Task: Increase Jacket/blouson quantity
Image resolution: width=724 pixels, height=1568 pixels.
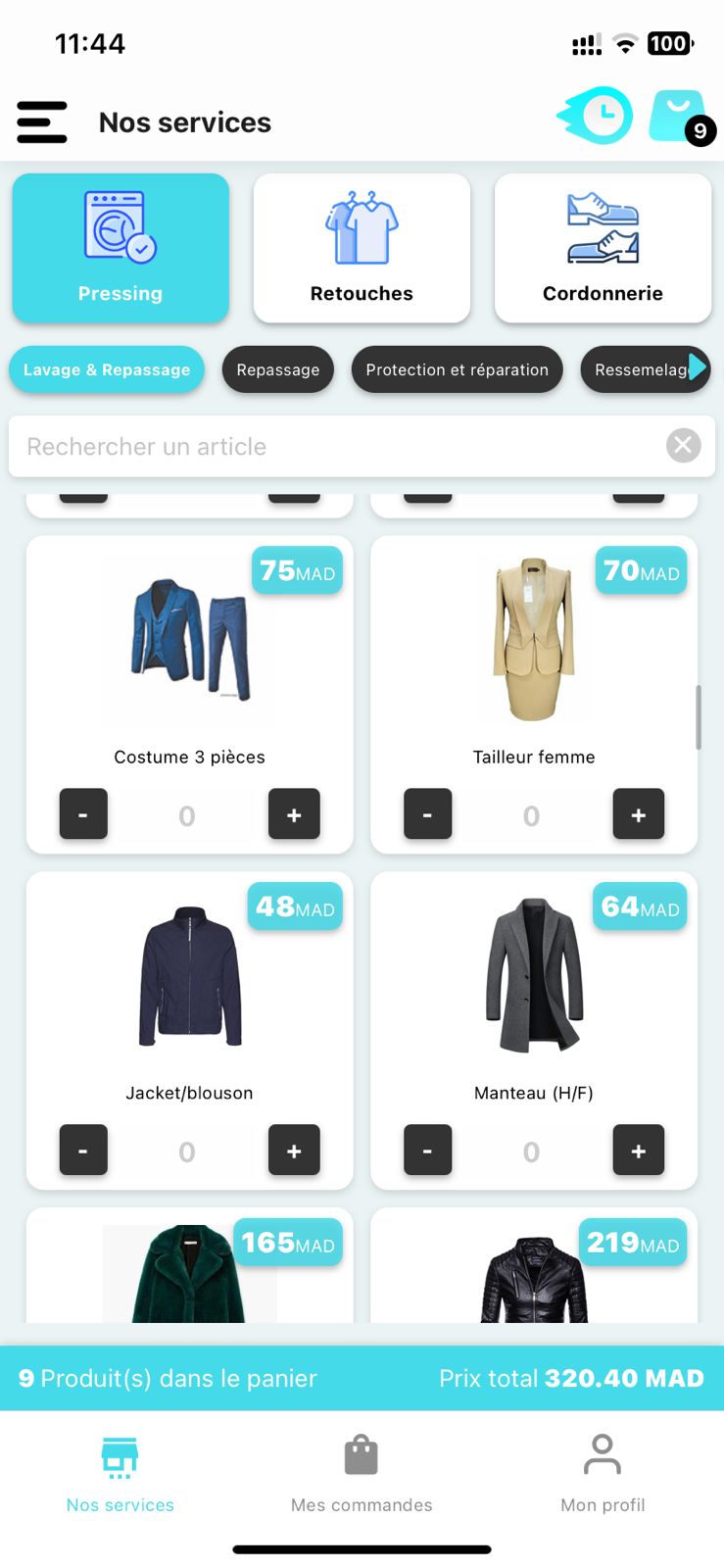Action: pos(294,1151)
